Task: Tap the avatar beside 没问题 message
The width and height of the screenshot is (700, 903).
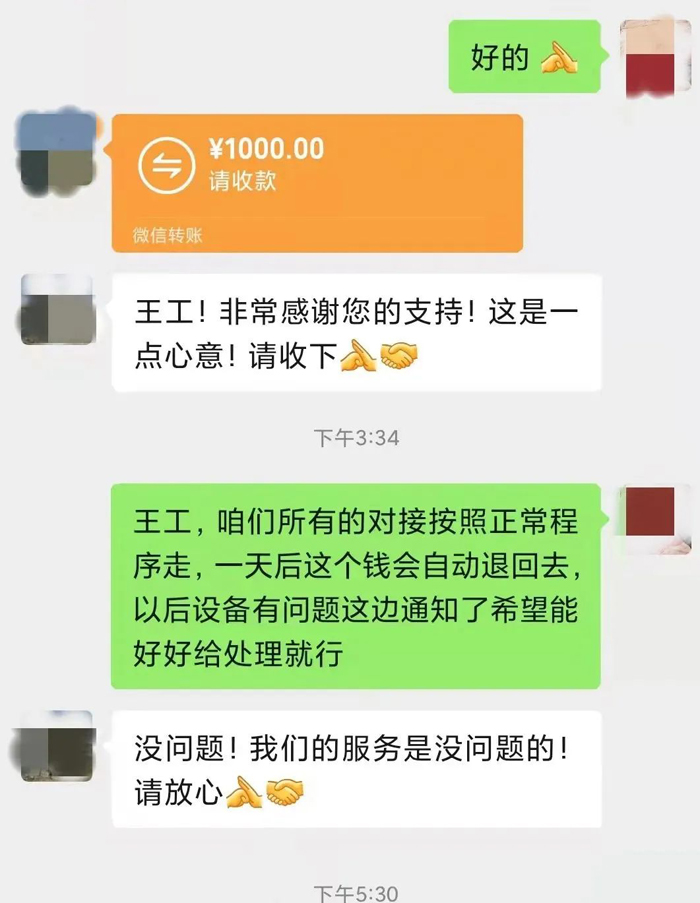Action: tap(56, 746)
